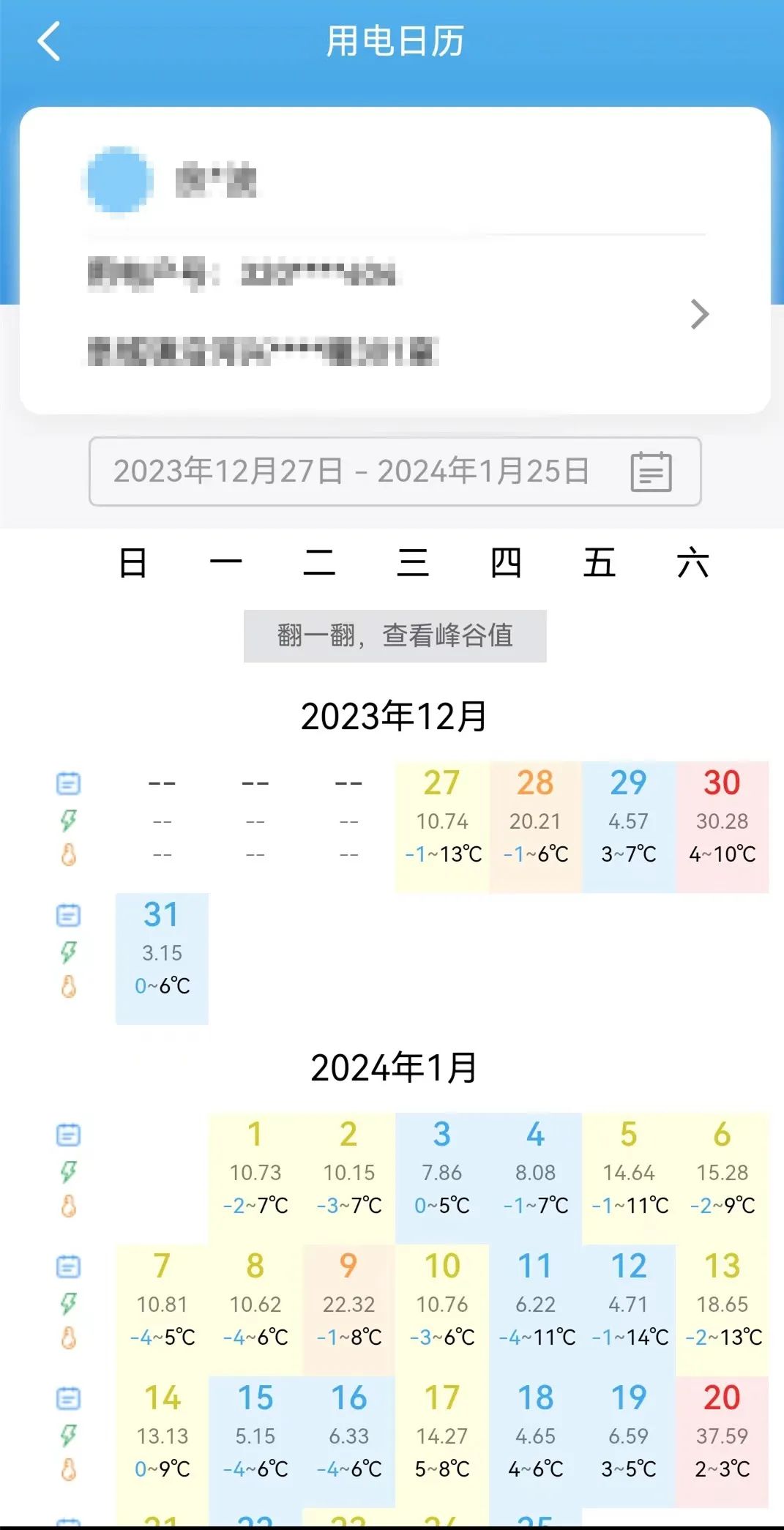
Task: Select January 18 with 4.65 usage
Action: [x=535, y=1441]
